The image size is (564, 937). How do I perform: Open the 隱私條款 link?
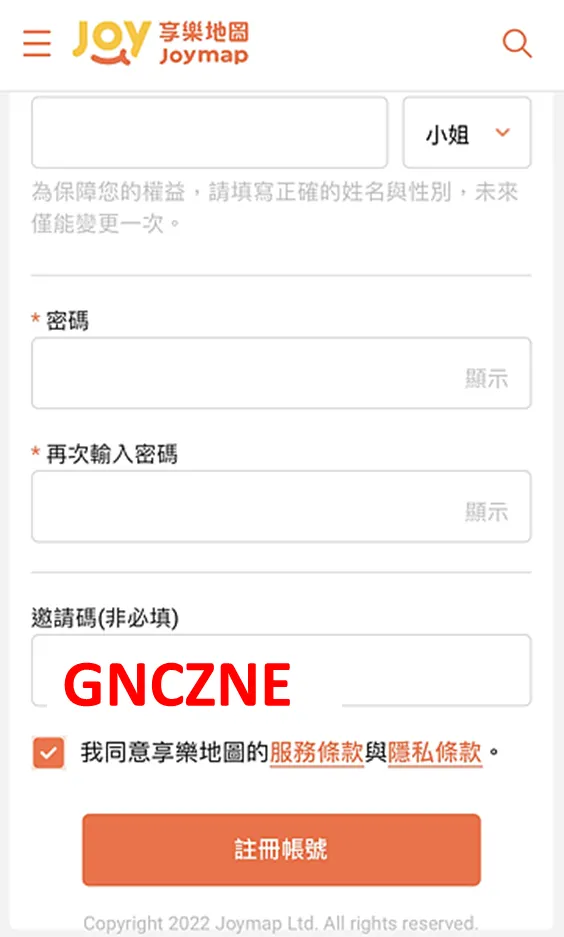pyautogui.click(x=435, y=752)
